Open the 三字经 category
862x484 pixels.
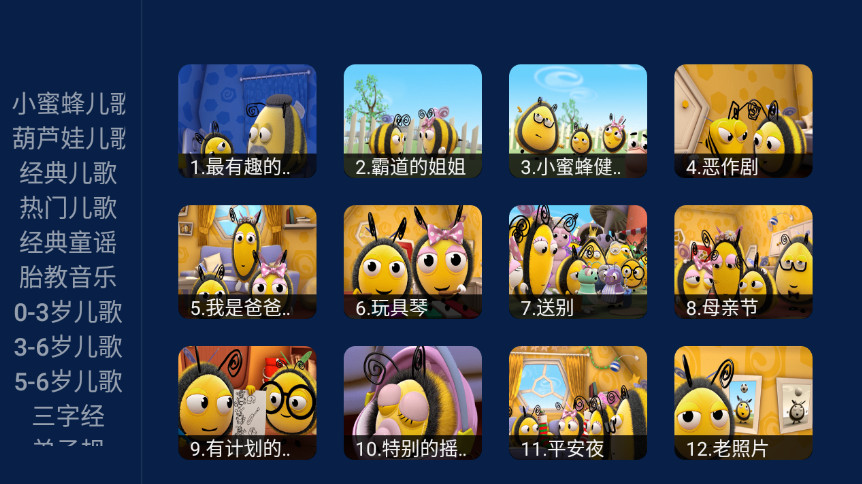(x=69, y=416)
